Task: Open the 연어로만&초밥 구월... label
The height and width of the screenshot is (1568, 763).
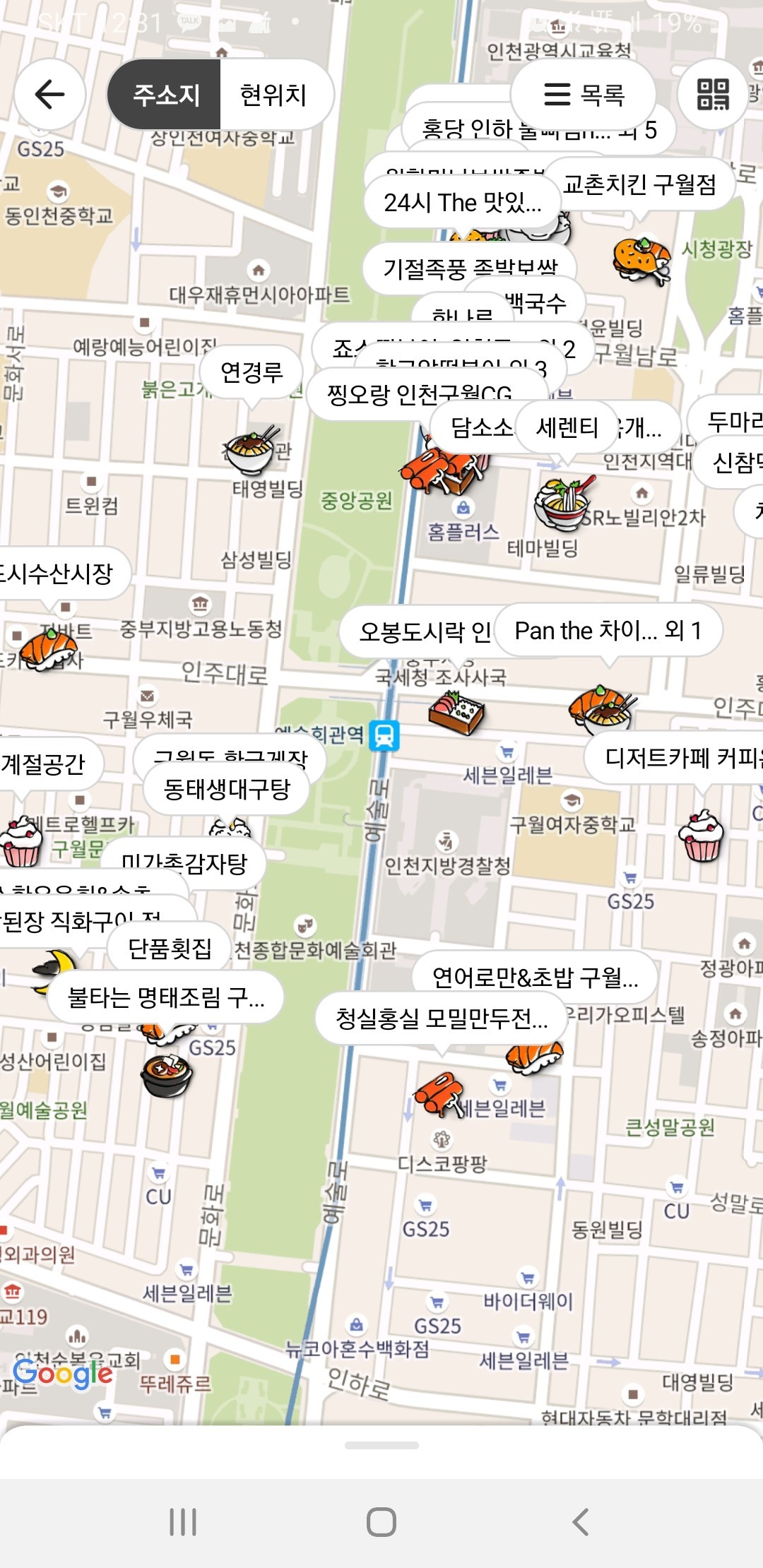Action: [x=535, y=978]
